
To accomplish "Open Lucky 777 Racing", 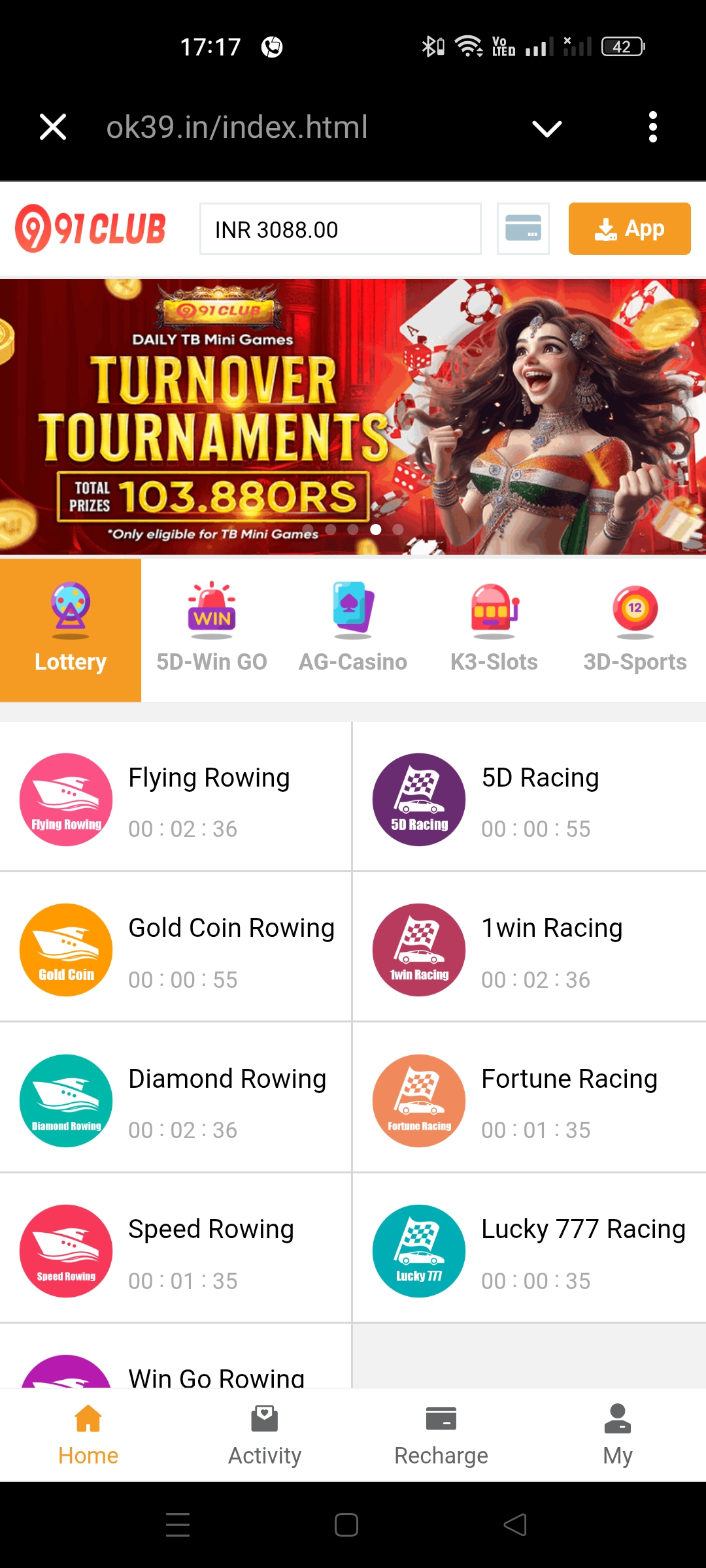I will 528,1250.
